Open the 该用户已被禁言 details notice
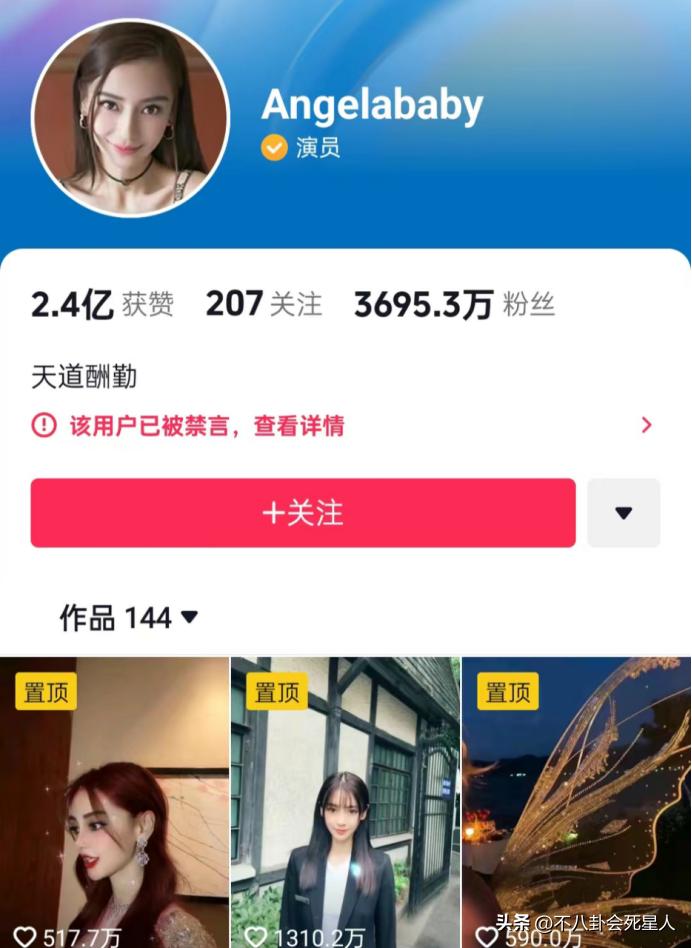Screen dimensions: 692x948 click(340, 426)
